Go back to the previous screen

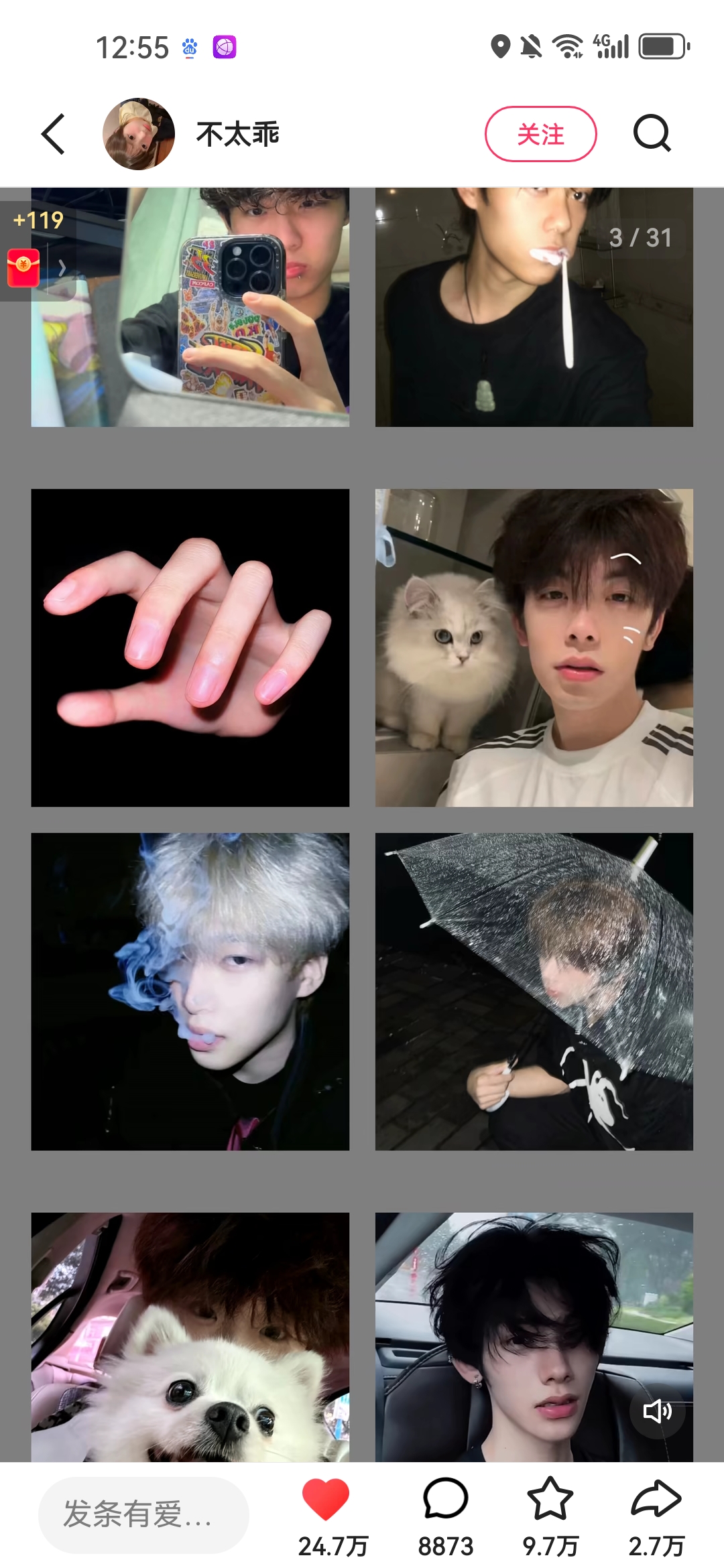(54, 134)
